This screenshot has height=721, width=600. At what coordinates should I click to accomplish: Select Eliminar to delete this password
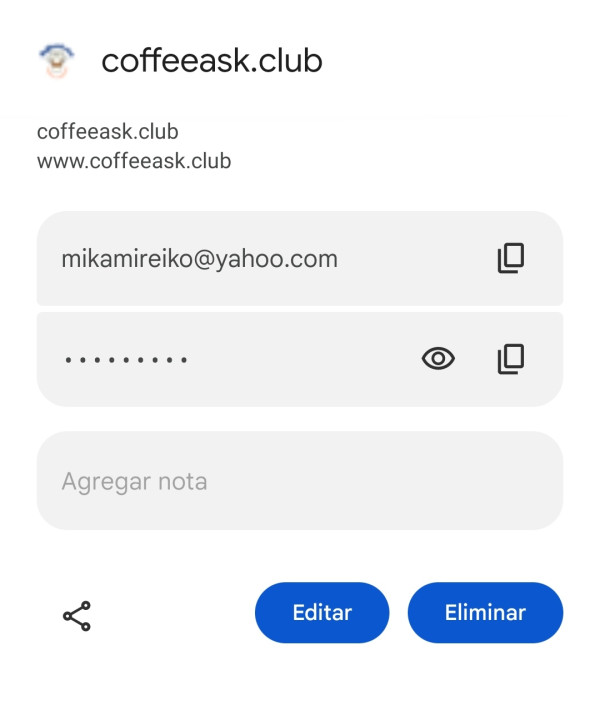click(x=485, y=612)
